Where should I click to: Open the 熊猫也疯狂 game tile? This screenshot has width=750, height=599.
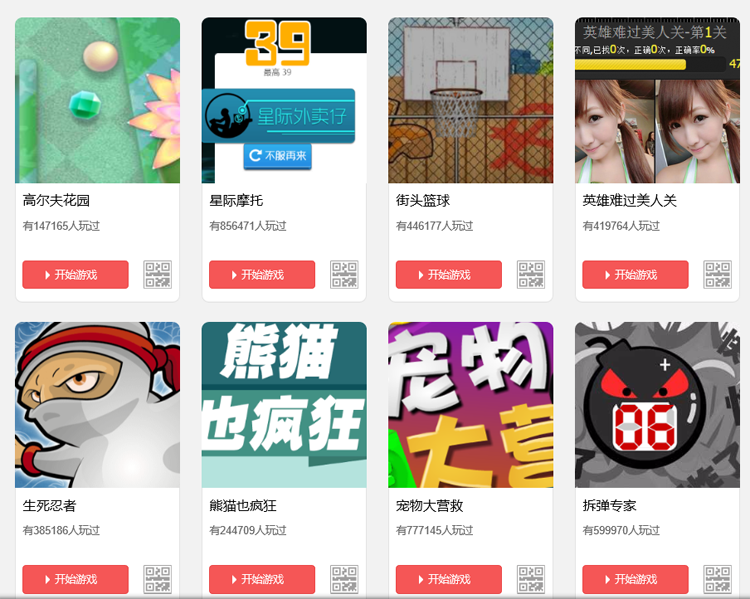(x=284, y=404)
